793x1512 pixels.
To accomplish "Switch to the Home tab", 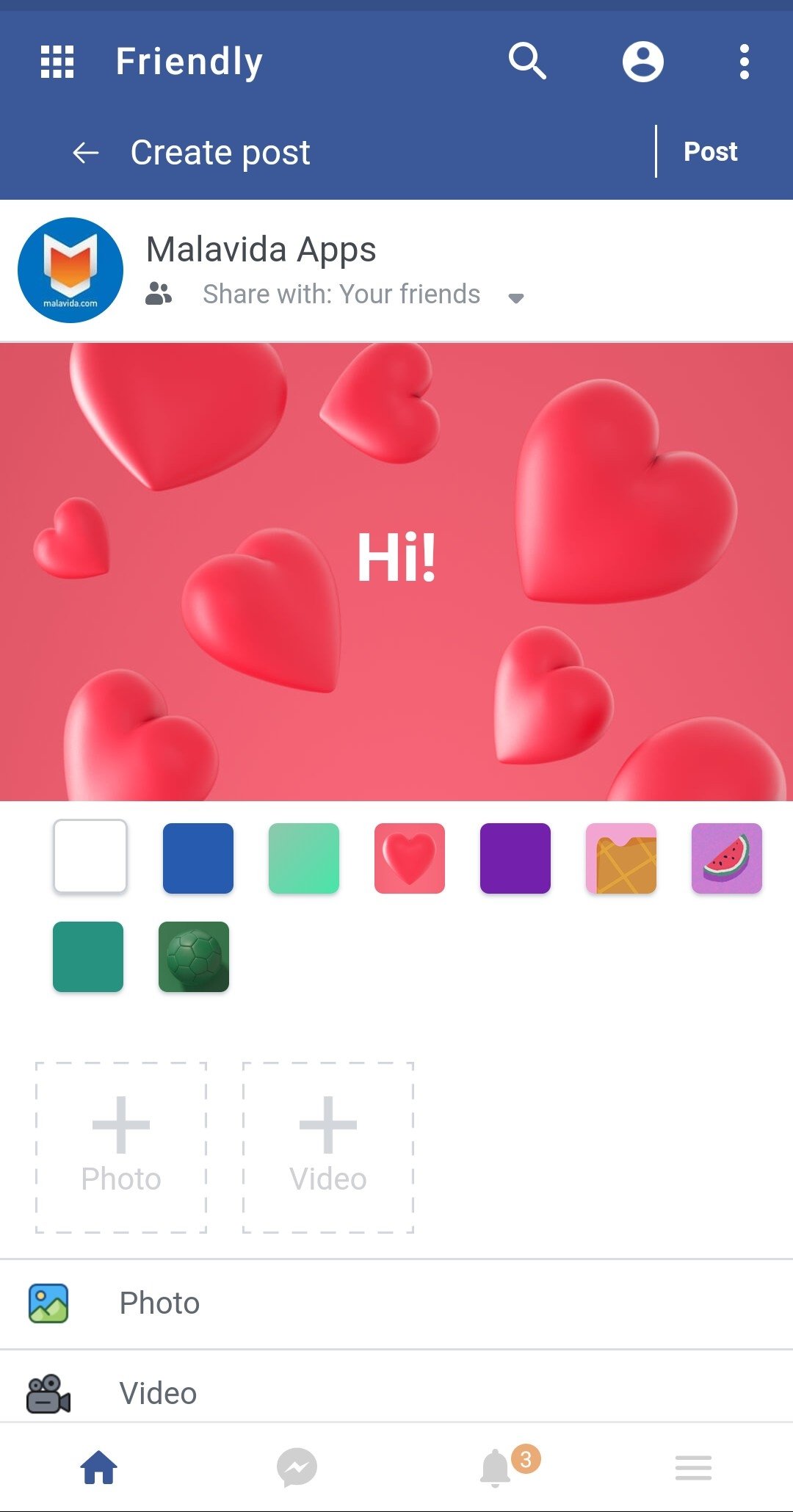I will coord(99,1468).
